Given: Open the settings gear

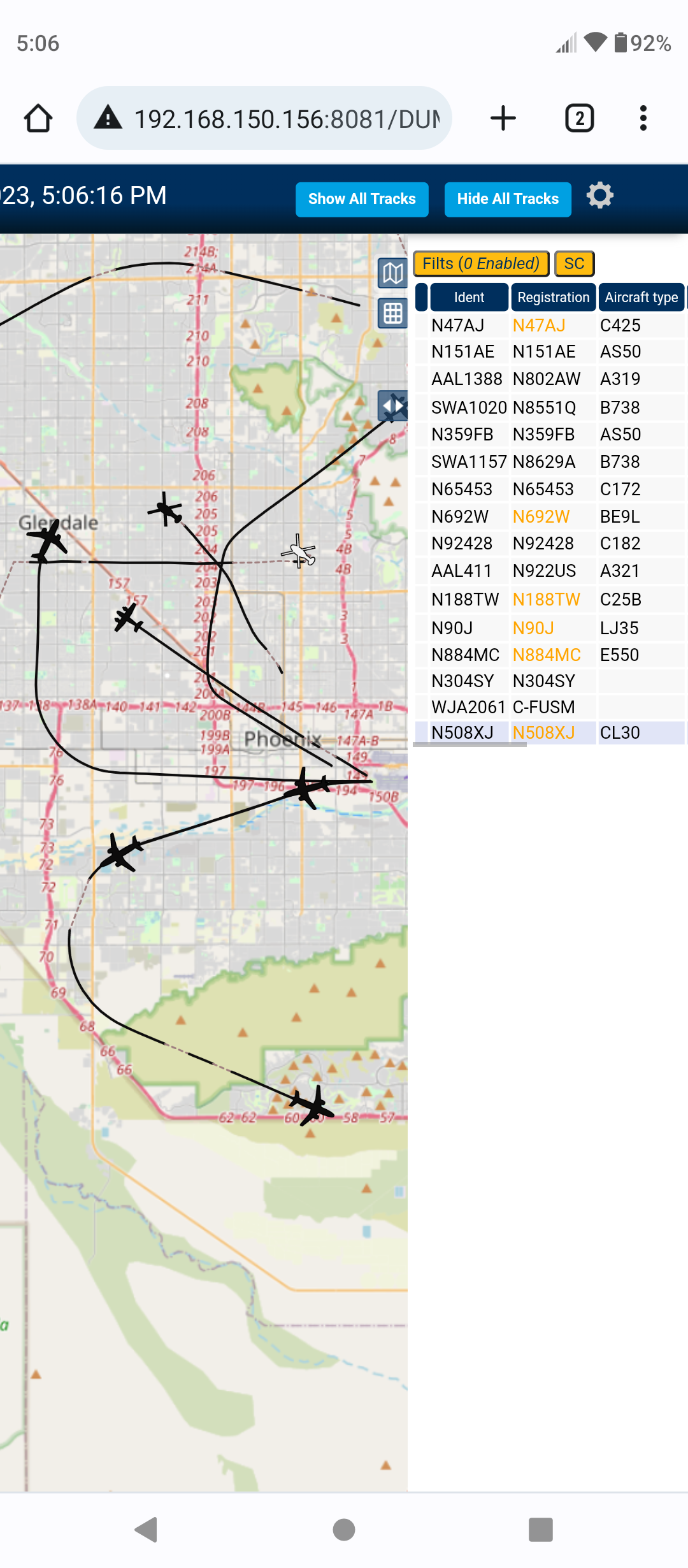Looking at the screenshot, I should tap(600, 196).
